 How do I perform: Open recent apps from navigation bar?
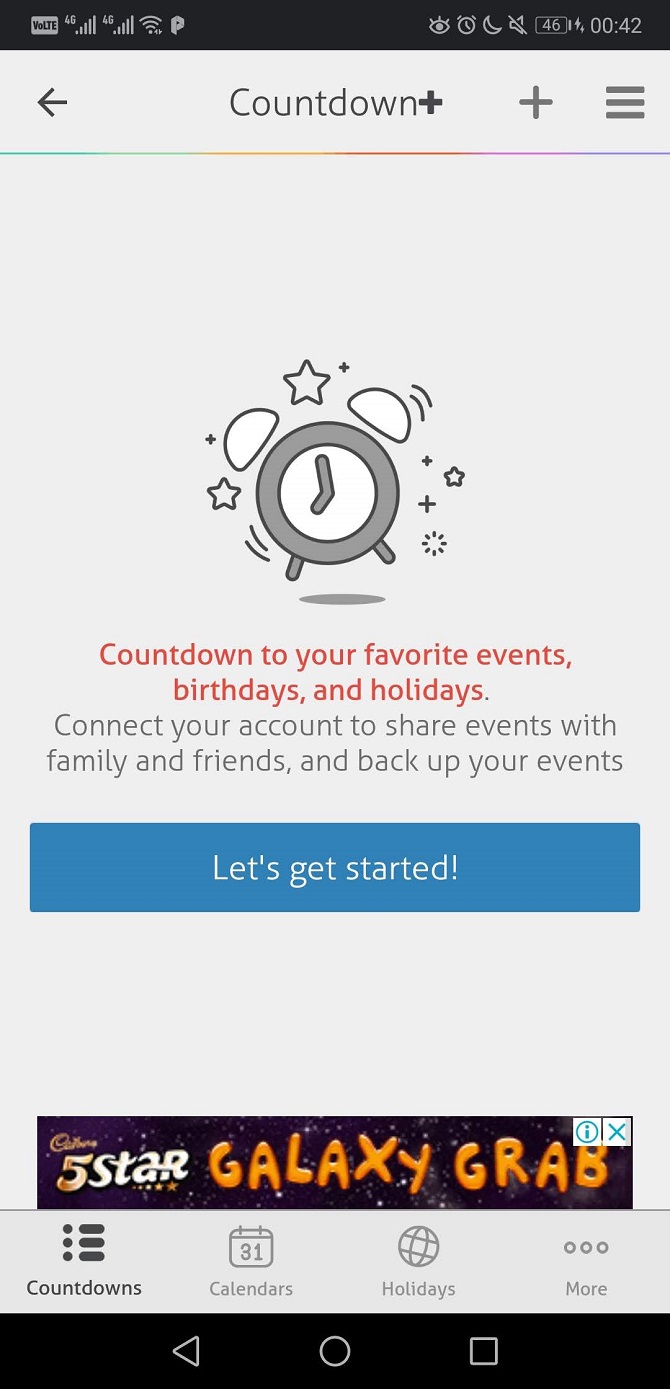[483, 1351]
